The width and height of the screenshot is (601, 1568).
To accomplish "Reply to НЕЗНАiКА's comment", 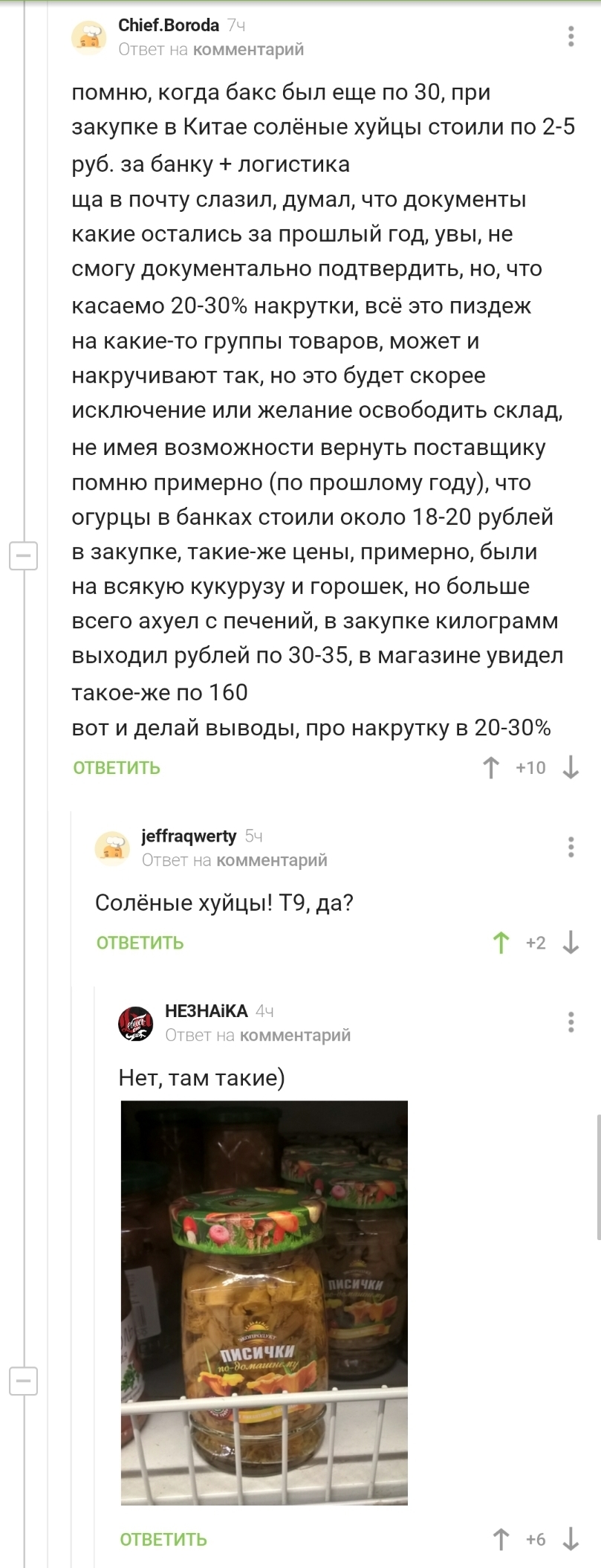I will click(x=163, y=1539).
